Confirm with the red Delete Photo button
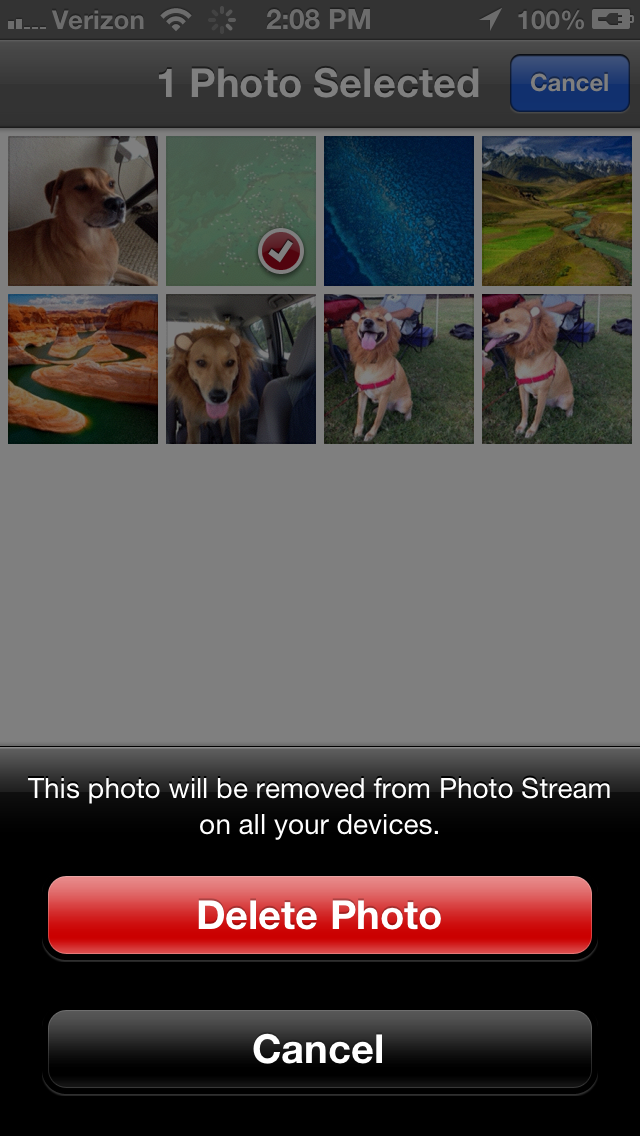 320,915
